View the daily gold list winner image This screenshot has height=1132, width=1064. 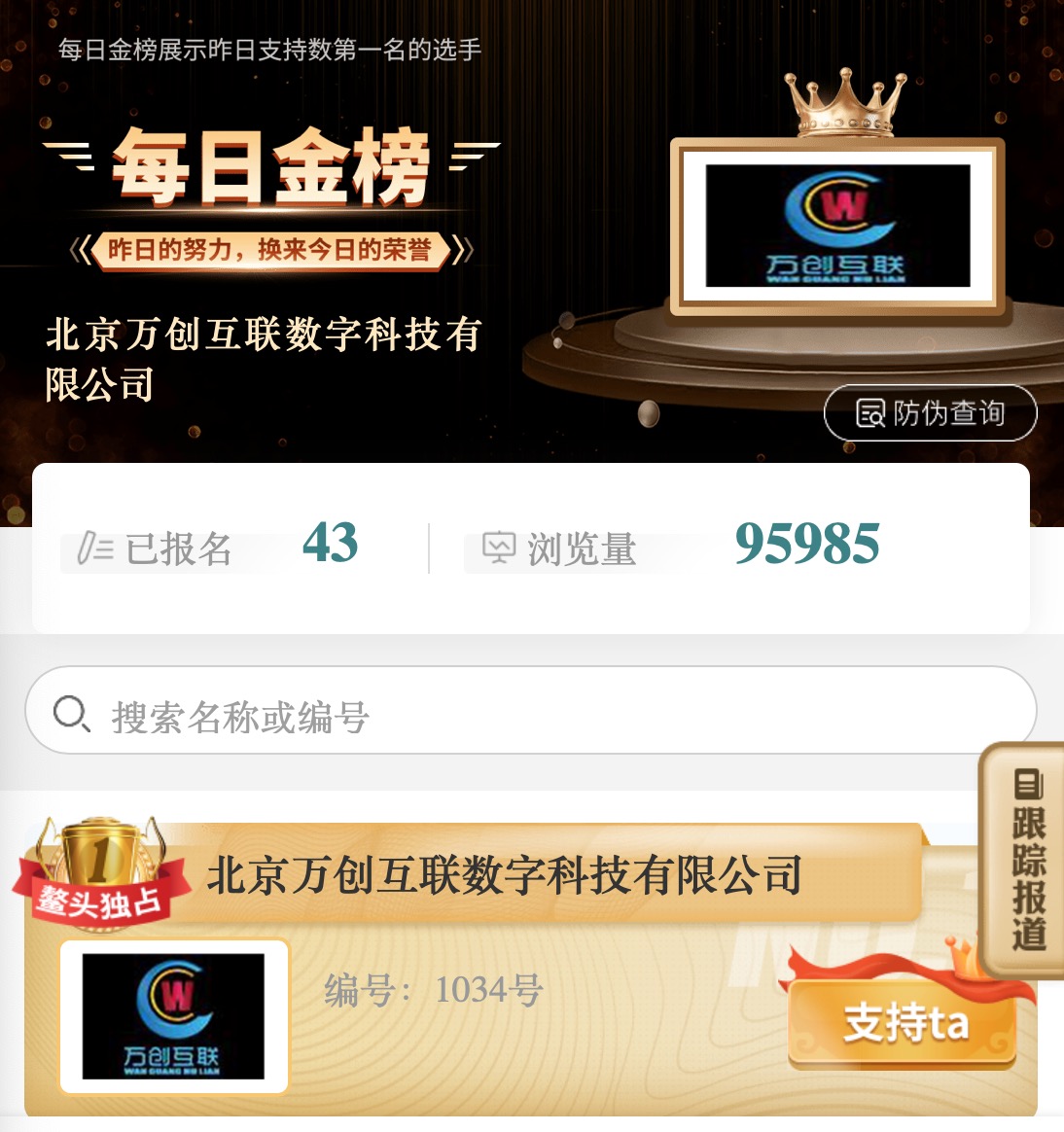[837, 227]
